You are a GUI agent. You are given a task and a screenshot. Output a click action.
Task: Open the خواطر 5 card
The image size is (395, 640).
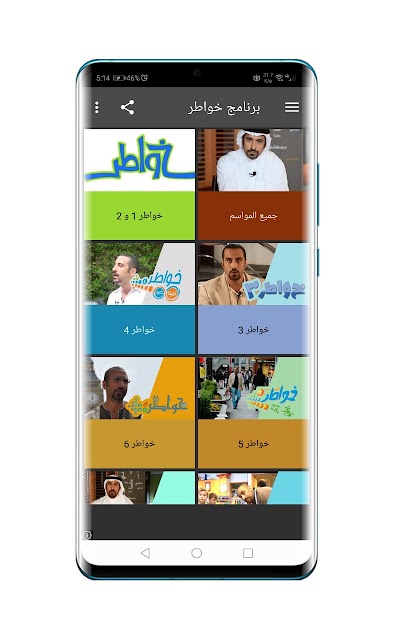[253, 413]
